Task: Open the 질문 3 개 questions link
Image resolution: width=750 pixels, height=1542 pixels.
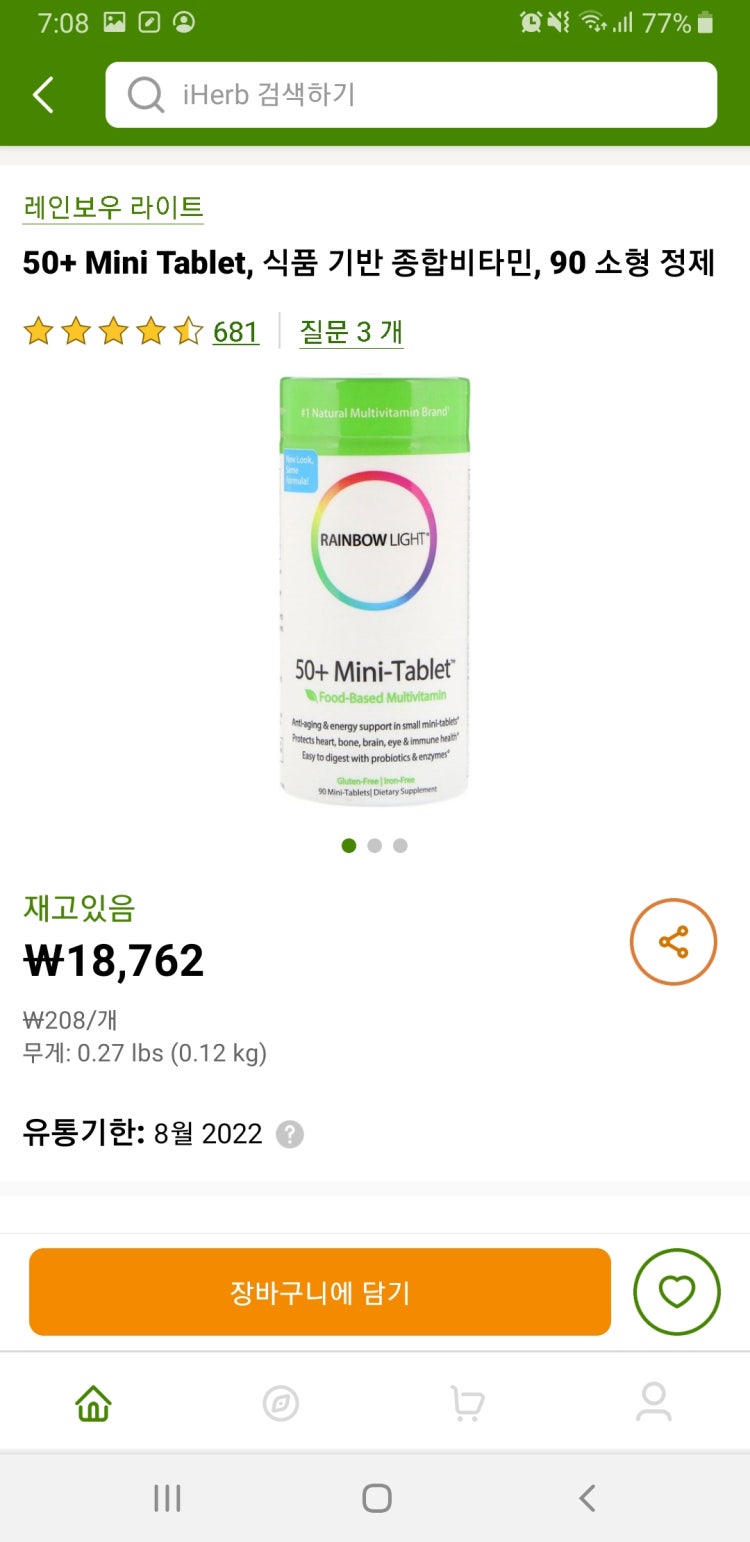Action: pyautogui.click(x=351, y=331)
